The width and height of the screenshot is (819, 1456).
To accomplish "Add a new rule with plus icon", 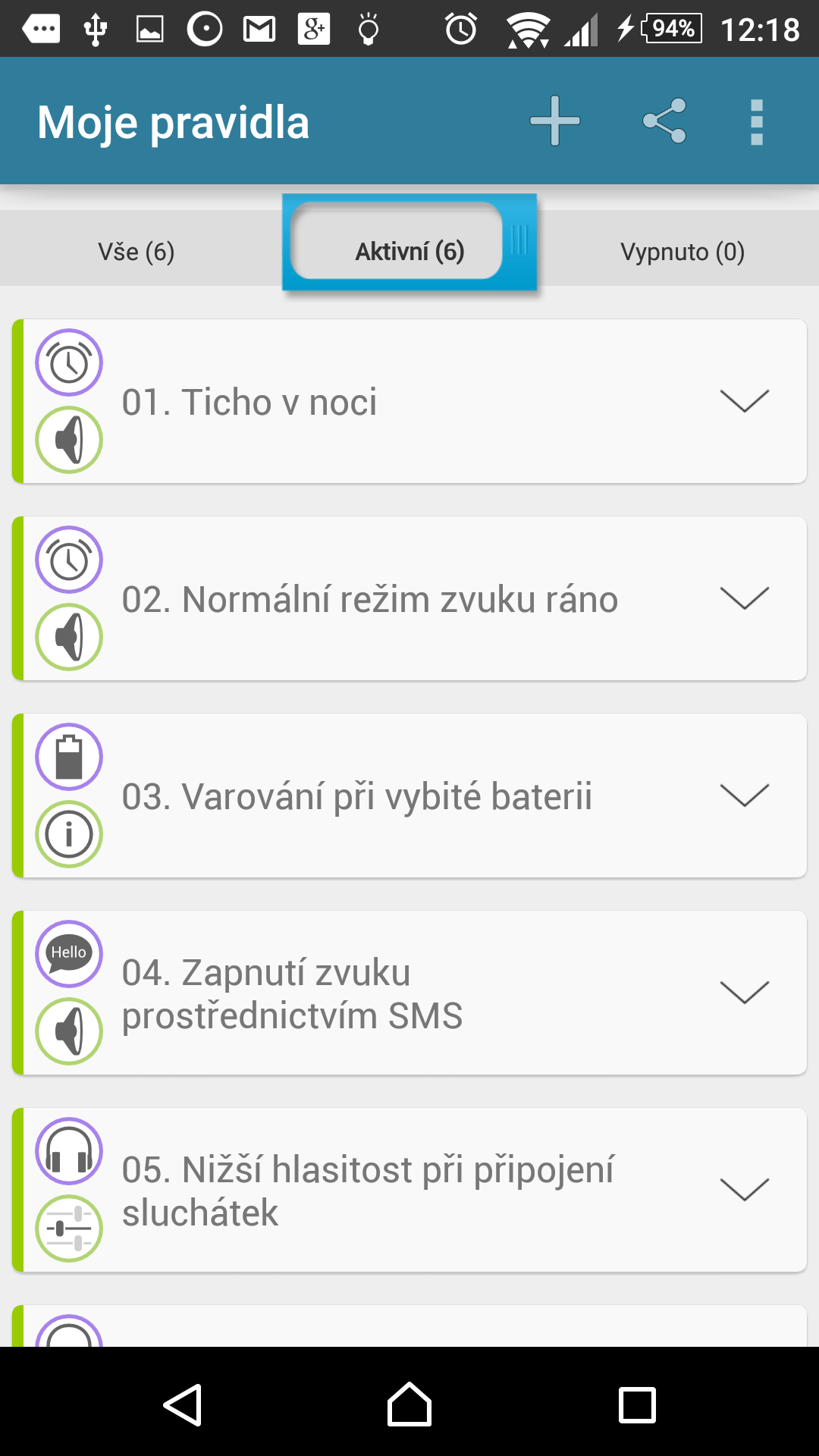I will pyautogui.click(x=555, y=121).
